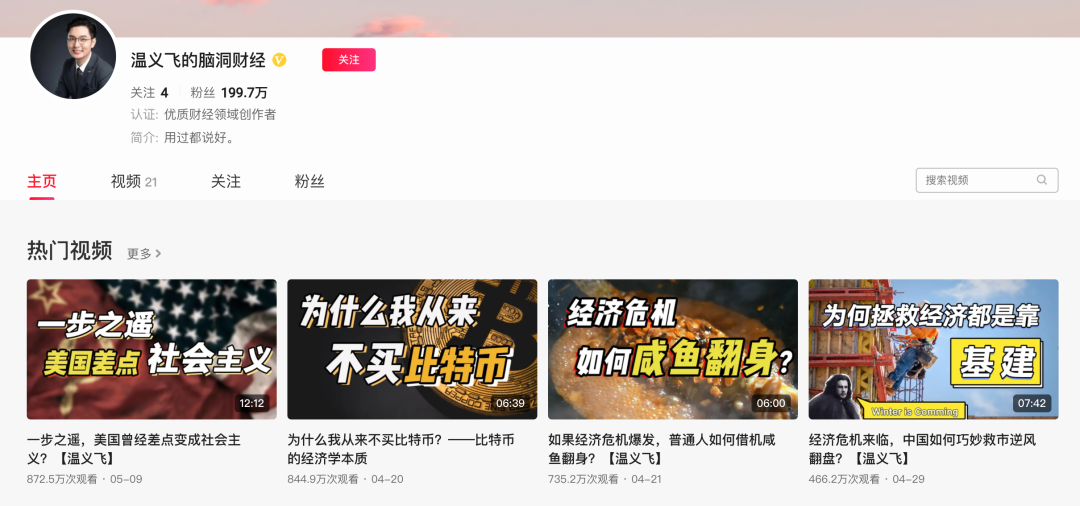Play the 为何拯救经济都是靠基建 video
Image resolution: width=1080 pixels, height=506 pixels.
[x=933, y=349]
